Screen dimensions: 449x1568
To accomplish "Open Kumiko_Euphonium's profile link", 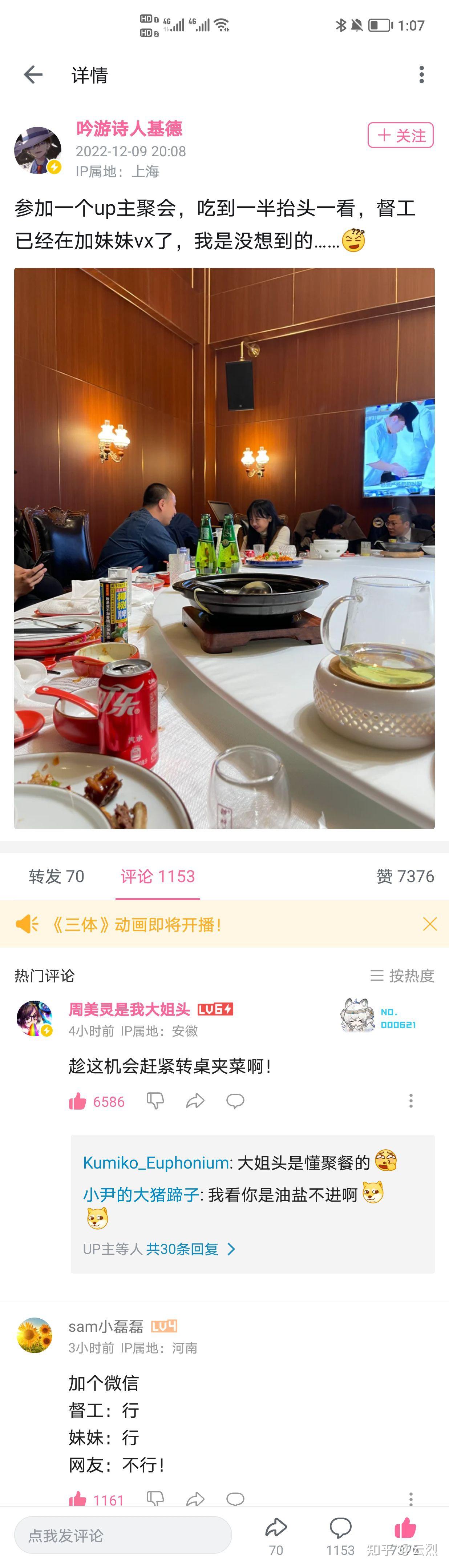I will coord(156,1163).
